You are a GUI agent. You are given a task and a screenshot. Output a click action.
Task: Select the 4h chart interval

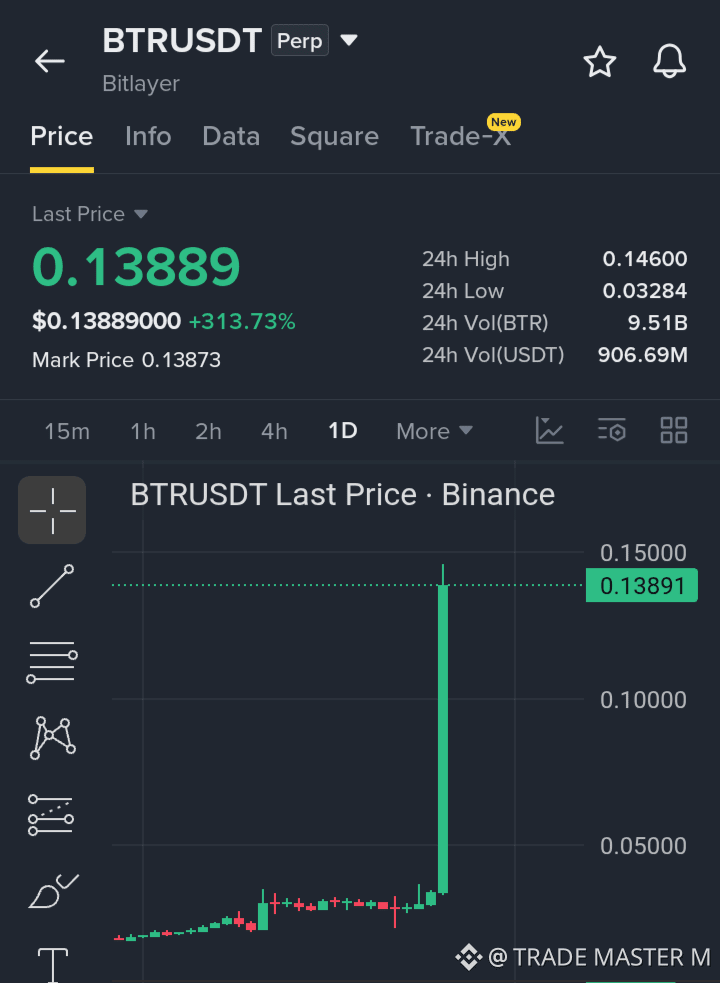click(x=274, y=431)
